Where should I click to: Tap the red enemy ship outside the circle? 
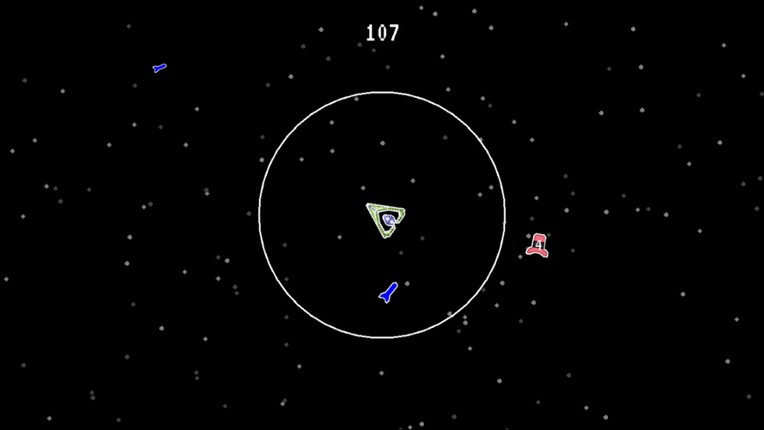point(537,246)
